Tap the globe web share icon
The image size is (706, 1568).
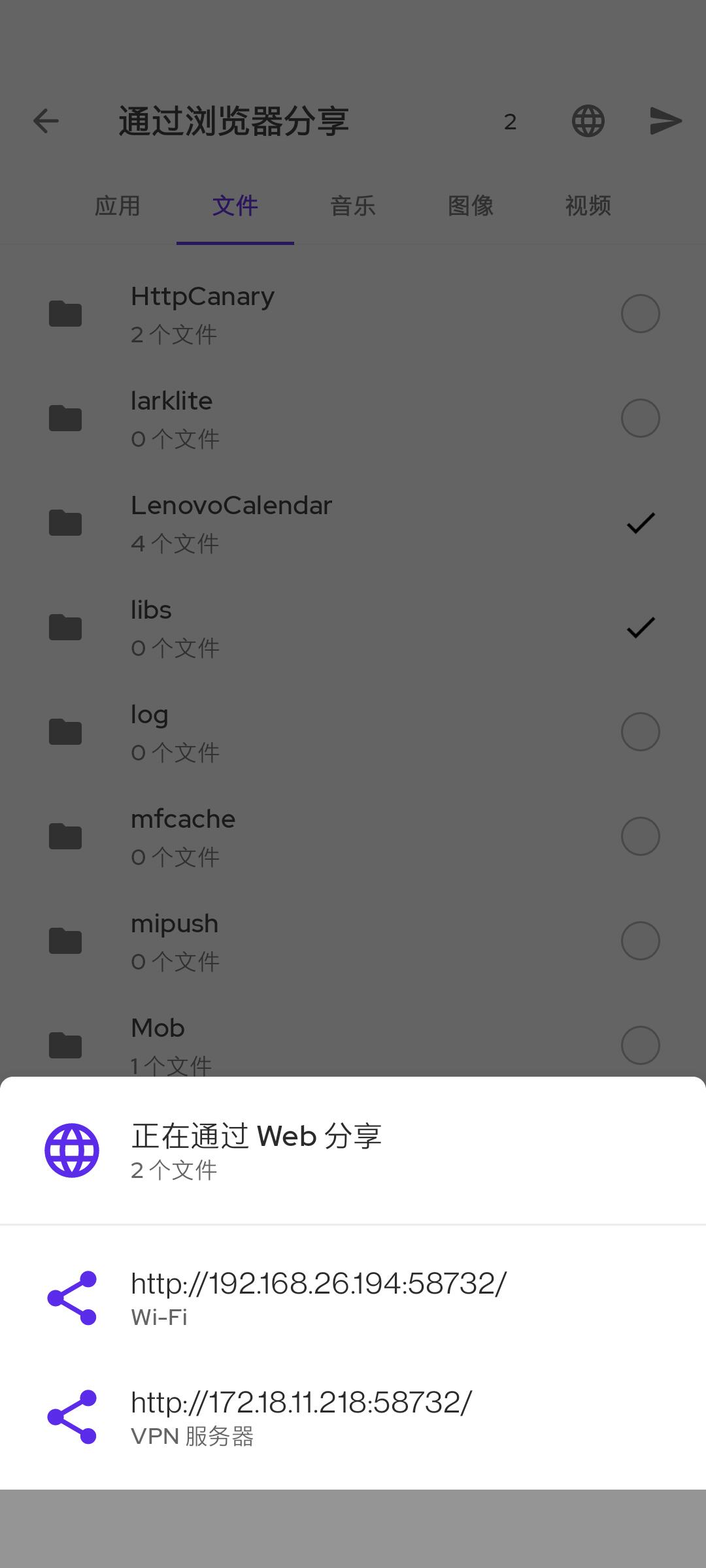pos(588,121)
